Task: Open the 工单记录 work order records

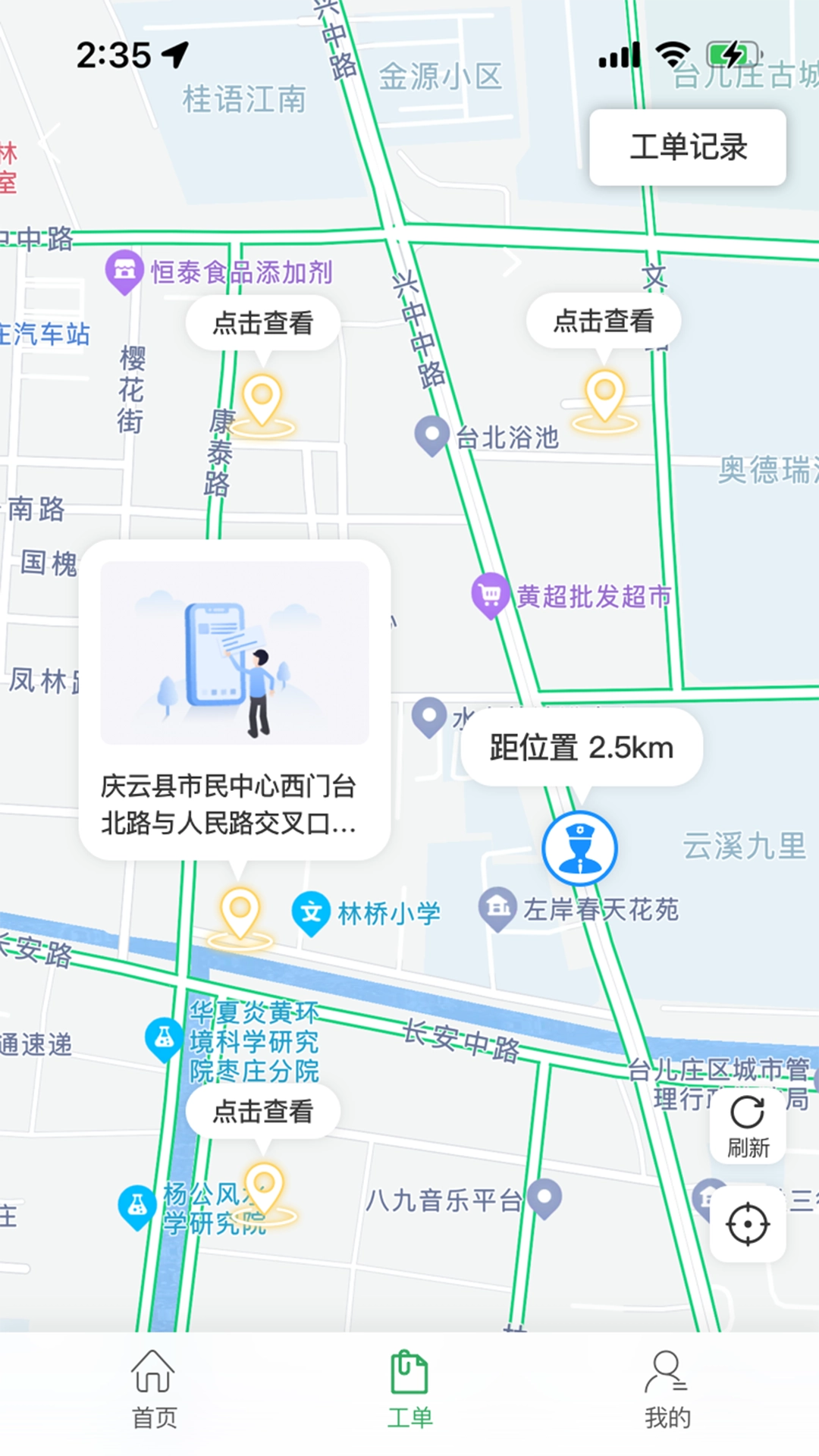Action: point(687,148)
